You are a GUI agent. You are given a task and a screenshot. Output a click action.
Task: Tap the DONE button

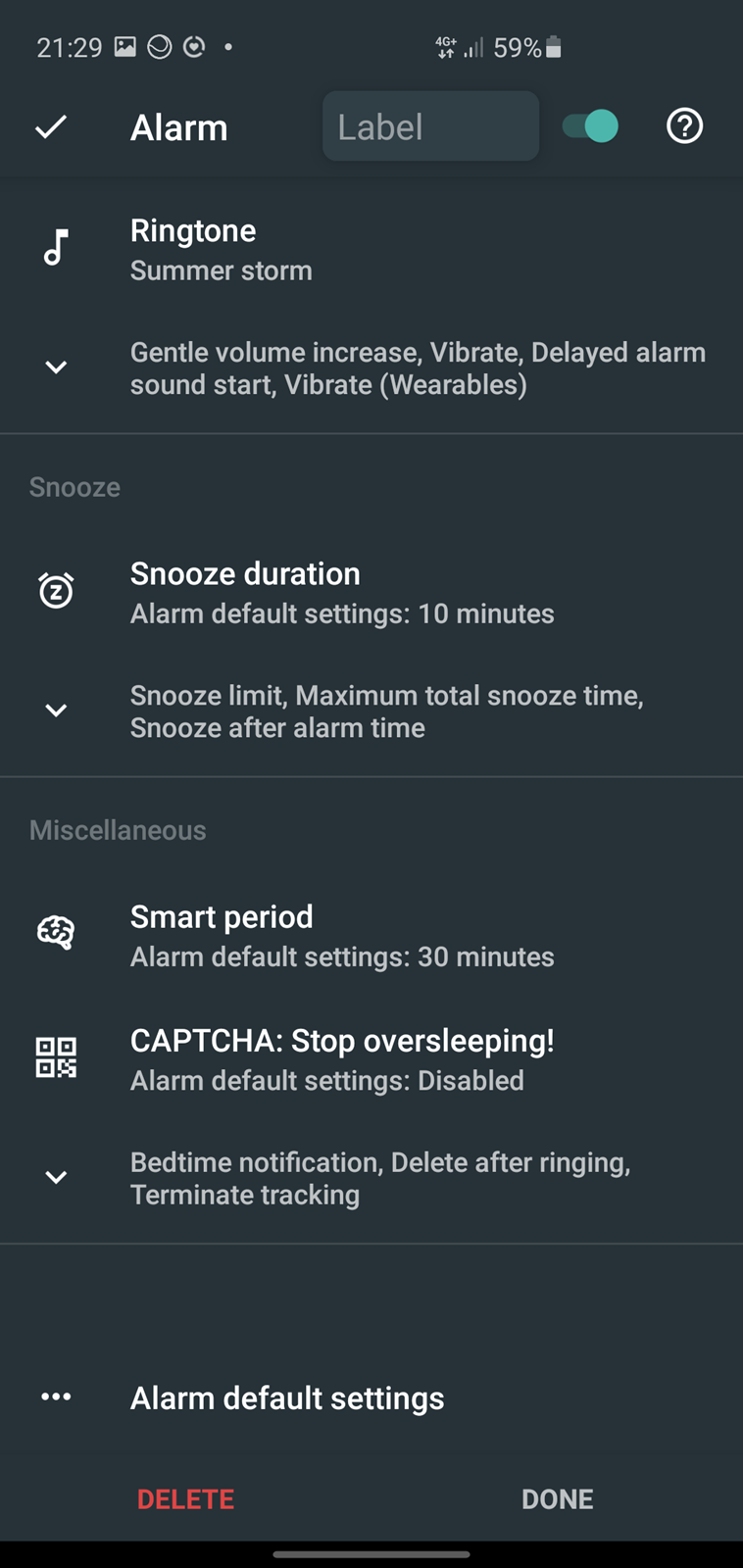pyautogui.click(x=557, y=1498)
